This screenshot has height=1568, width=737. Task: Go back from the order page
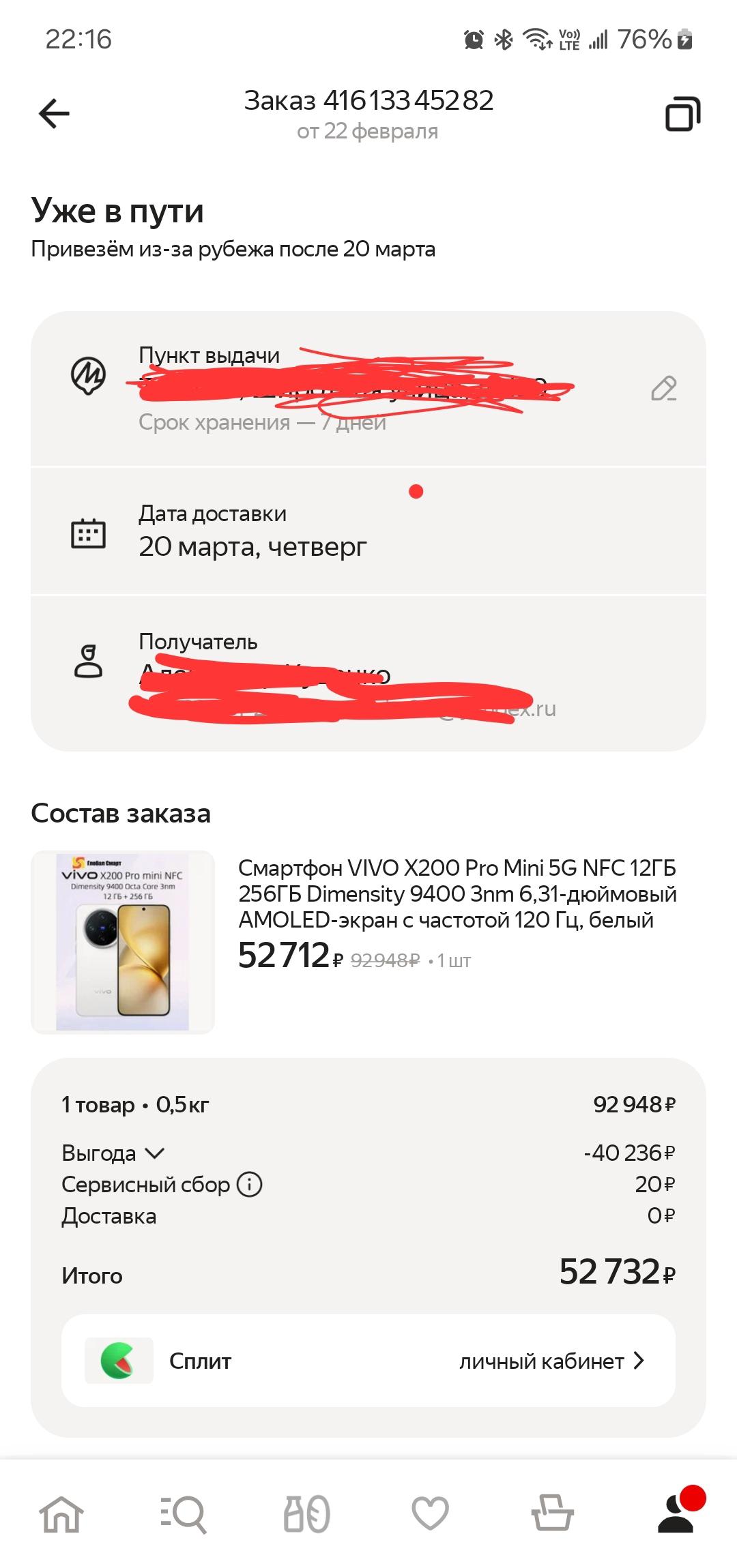point(55,113)
